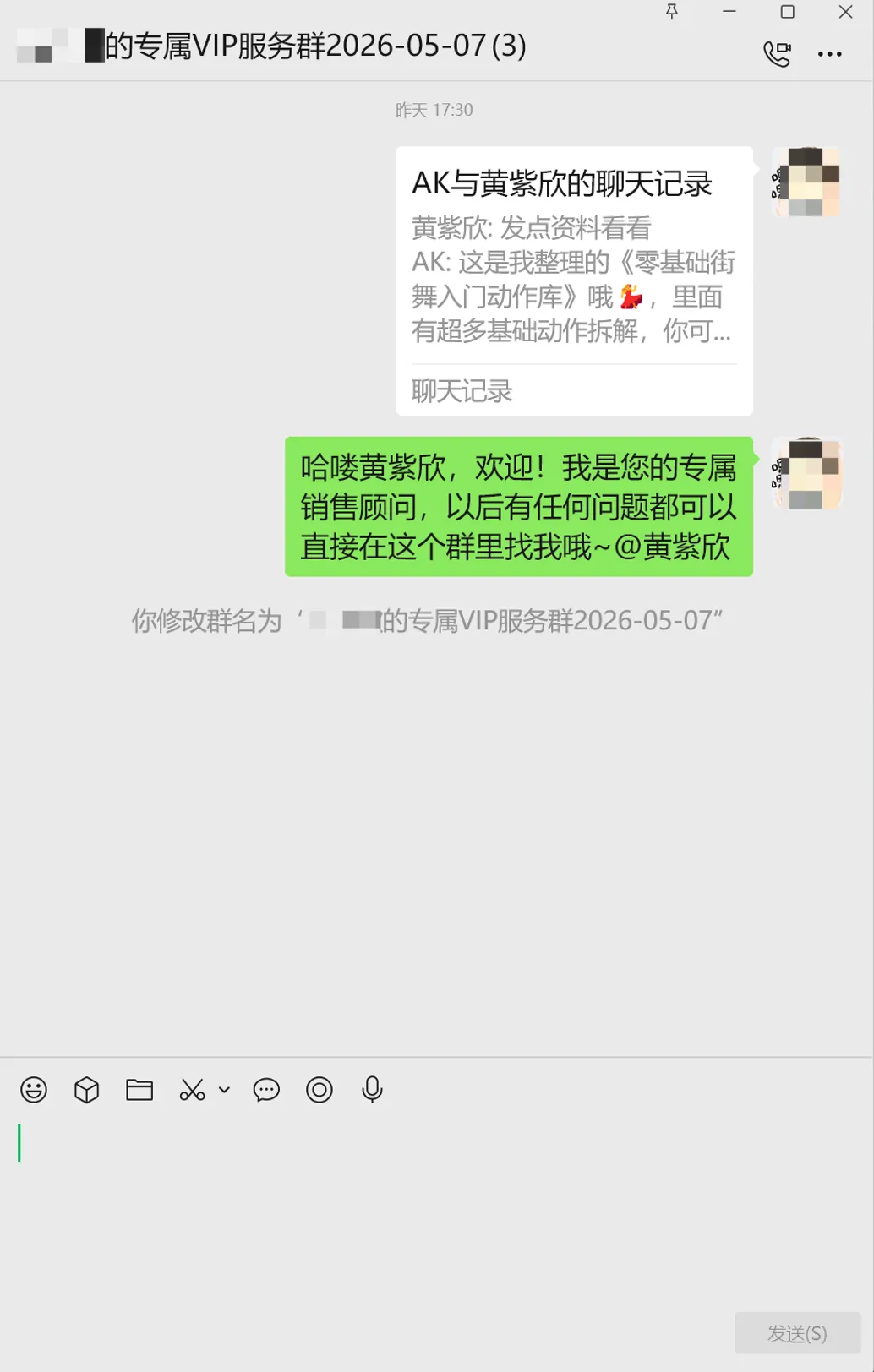Minimize the chat window

[729, 12]
